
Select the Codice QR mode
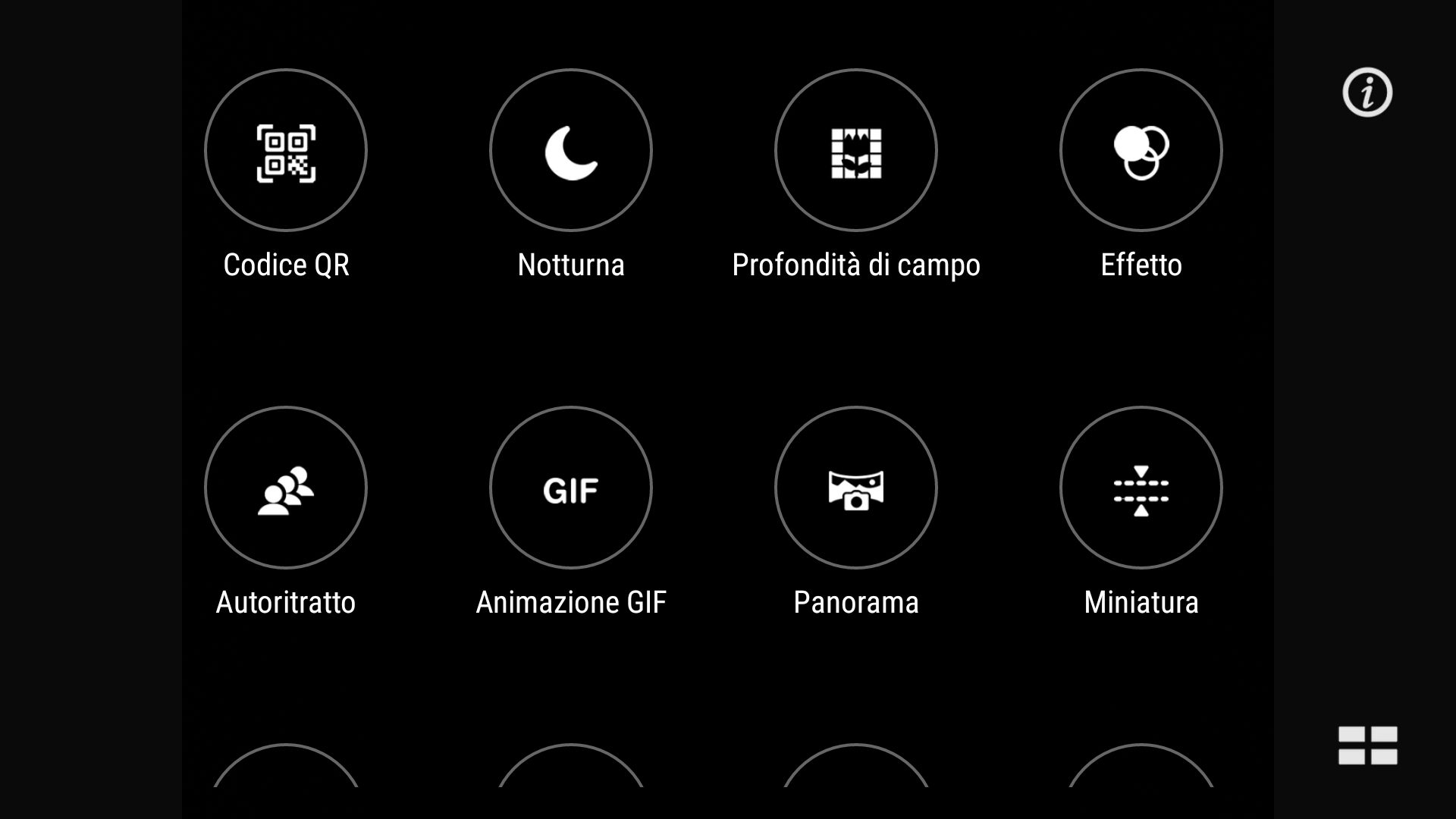pos(286,150)
